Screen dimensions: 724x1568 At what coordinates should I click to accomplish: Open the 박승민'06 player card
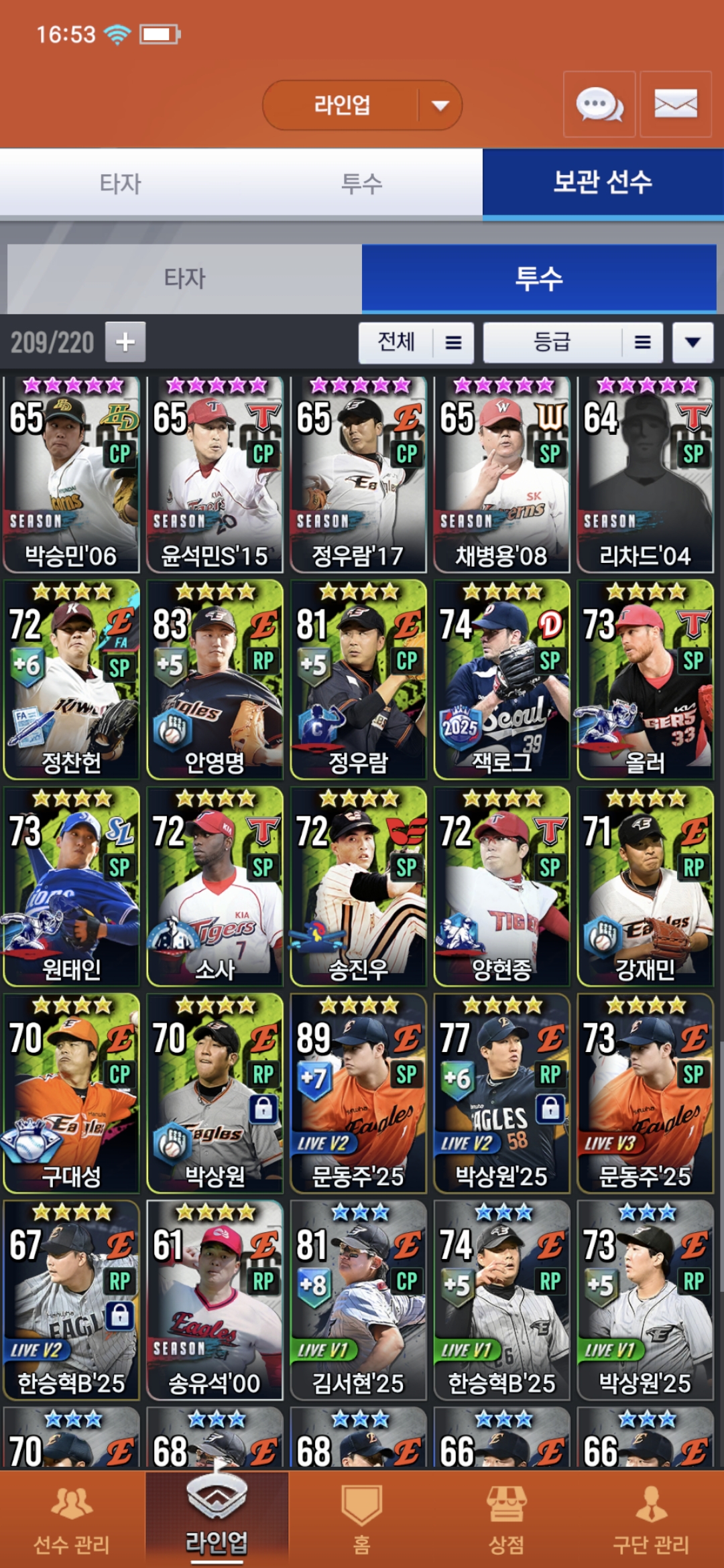pyautogui.click(x=72, y=474)
